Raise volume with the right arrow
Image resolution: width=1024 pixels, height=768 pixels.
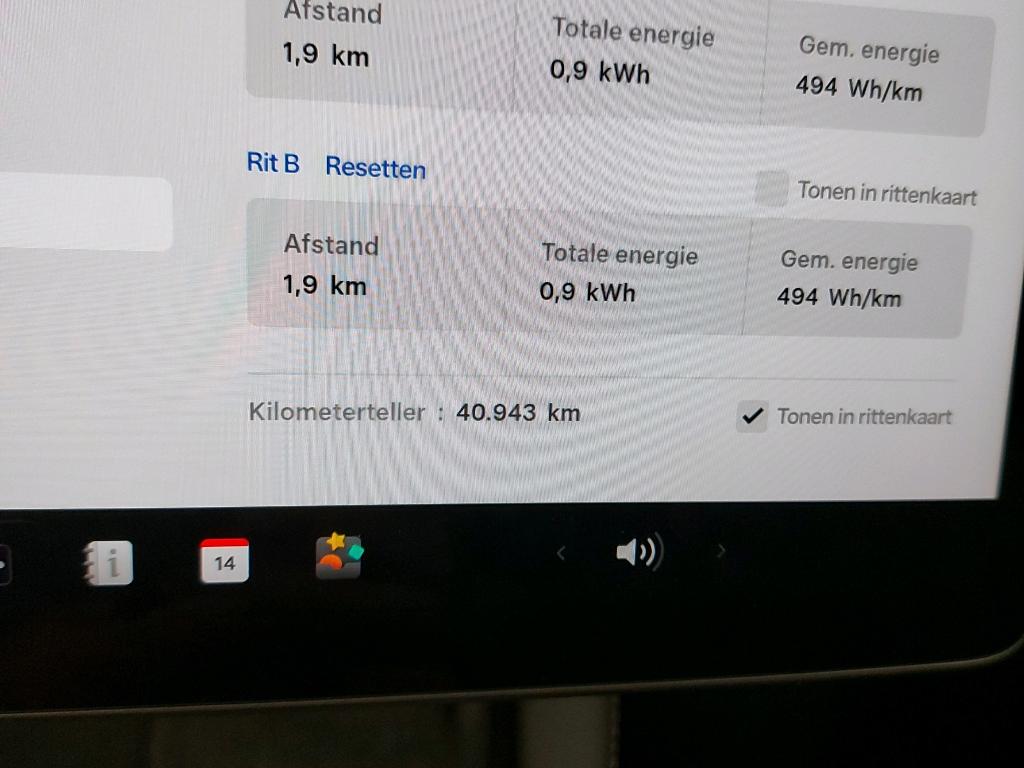721,550
